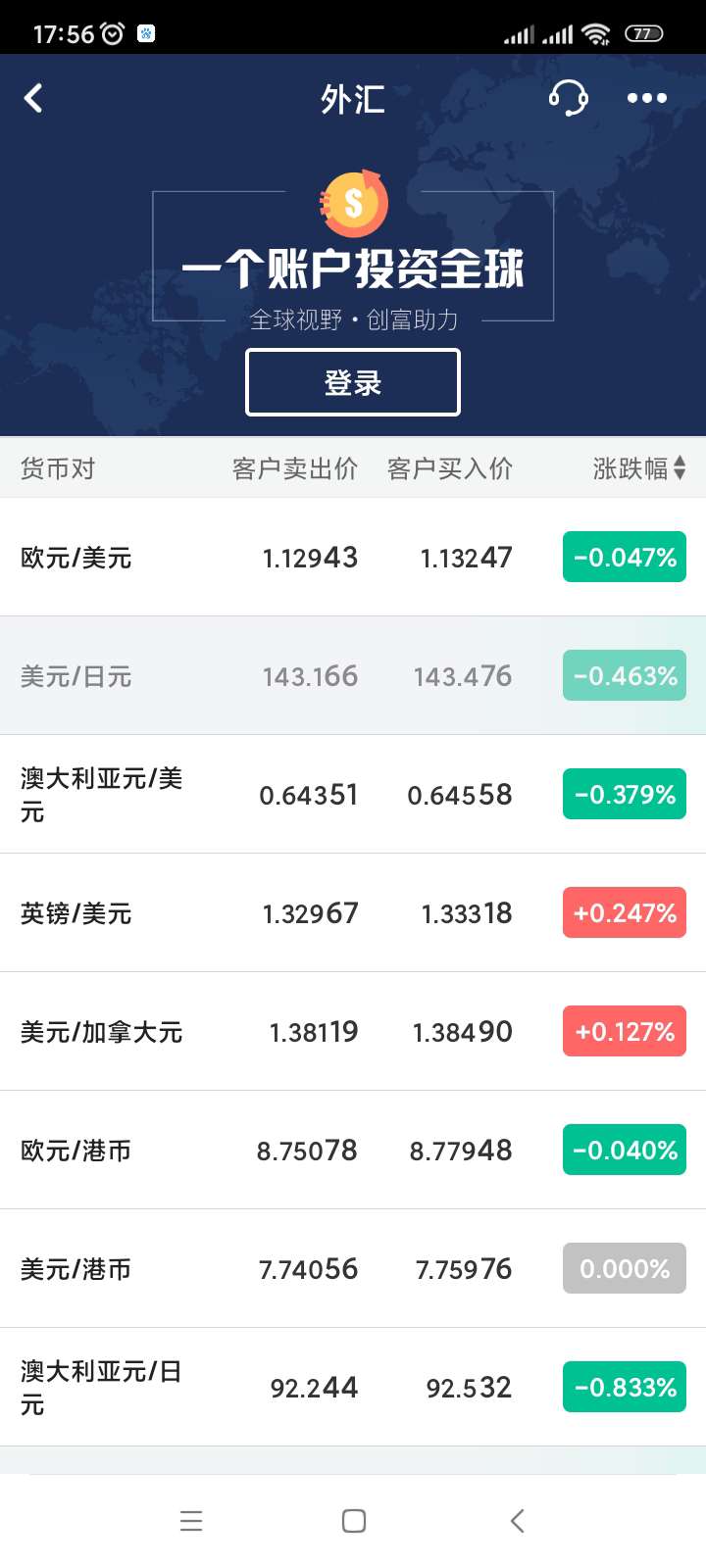Sort by 涨跌幅 column header

tap(639, 468)
